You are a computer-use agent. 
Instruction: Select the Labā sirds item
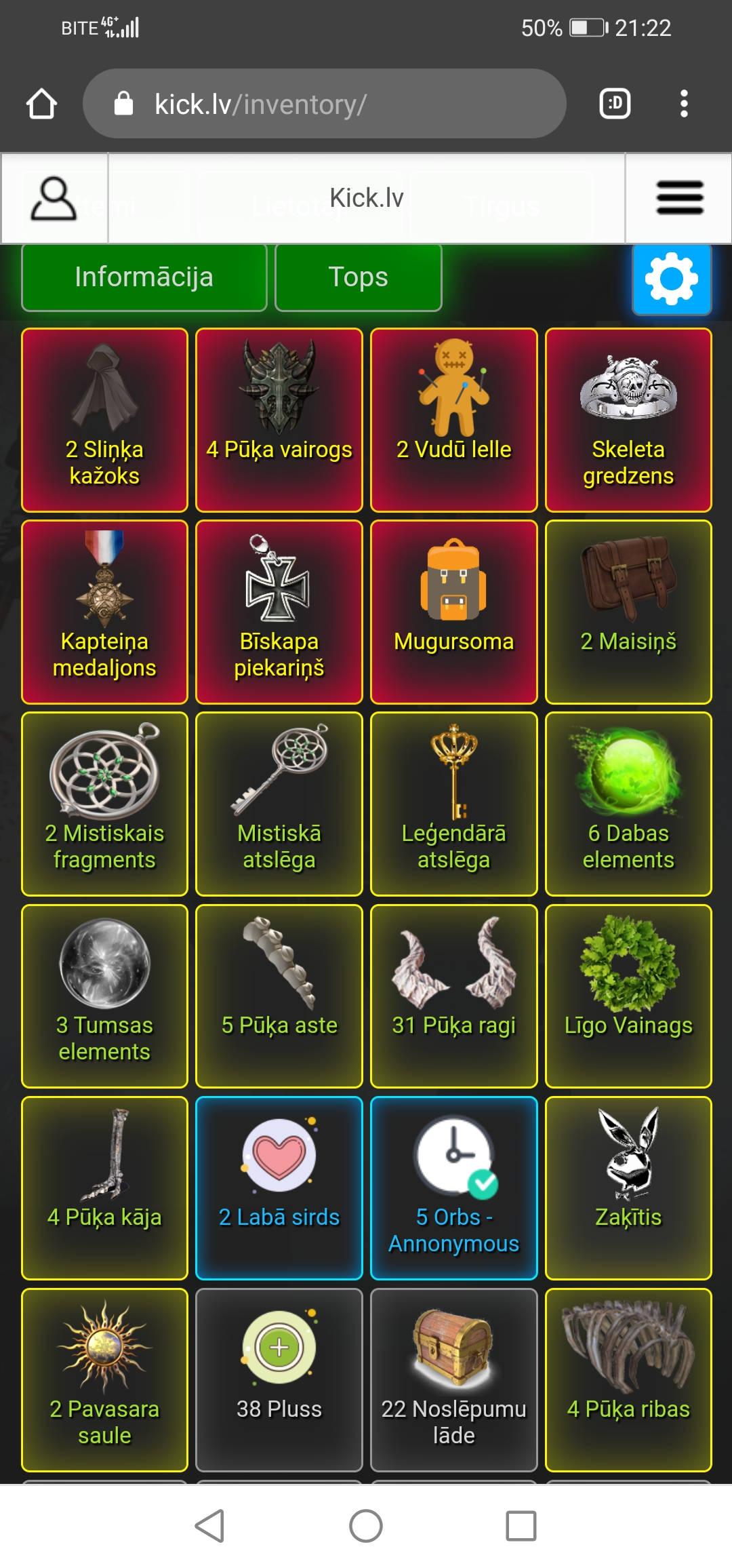[279, 1188]
